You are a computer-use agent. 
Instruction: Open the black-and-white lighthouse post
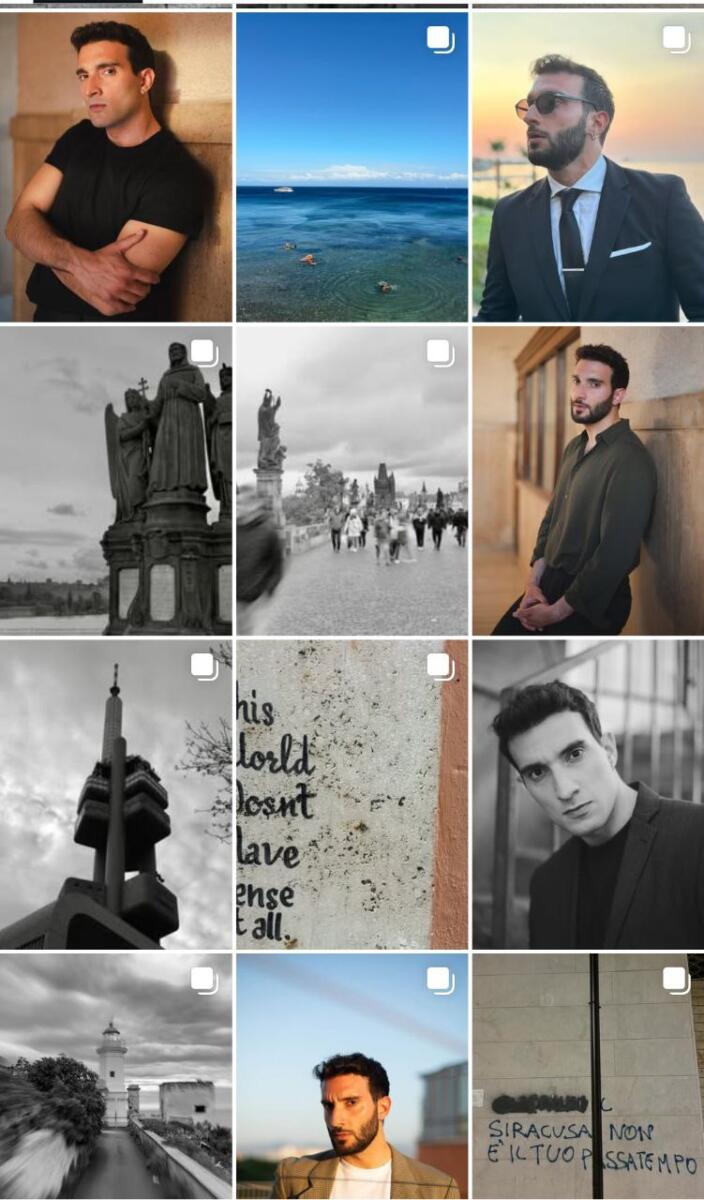click(116, 1076)
